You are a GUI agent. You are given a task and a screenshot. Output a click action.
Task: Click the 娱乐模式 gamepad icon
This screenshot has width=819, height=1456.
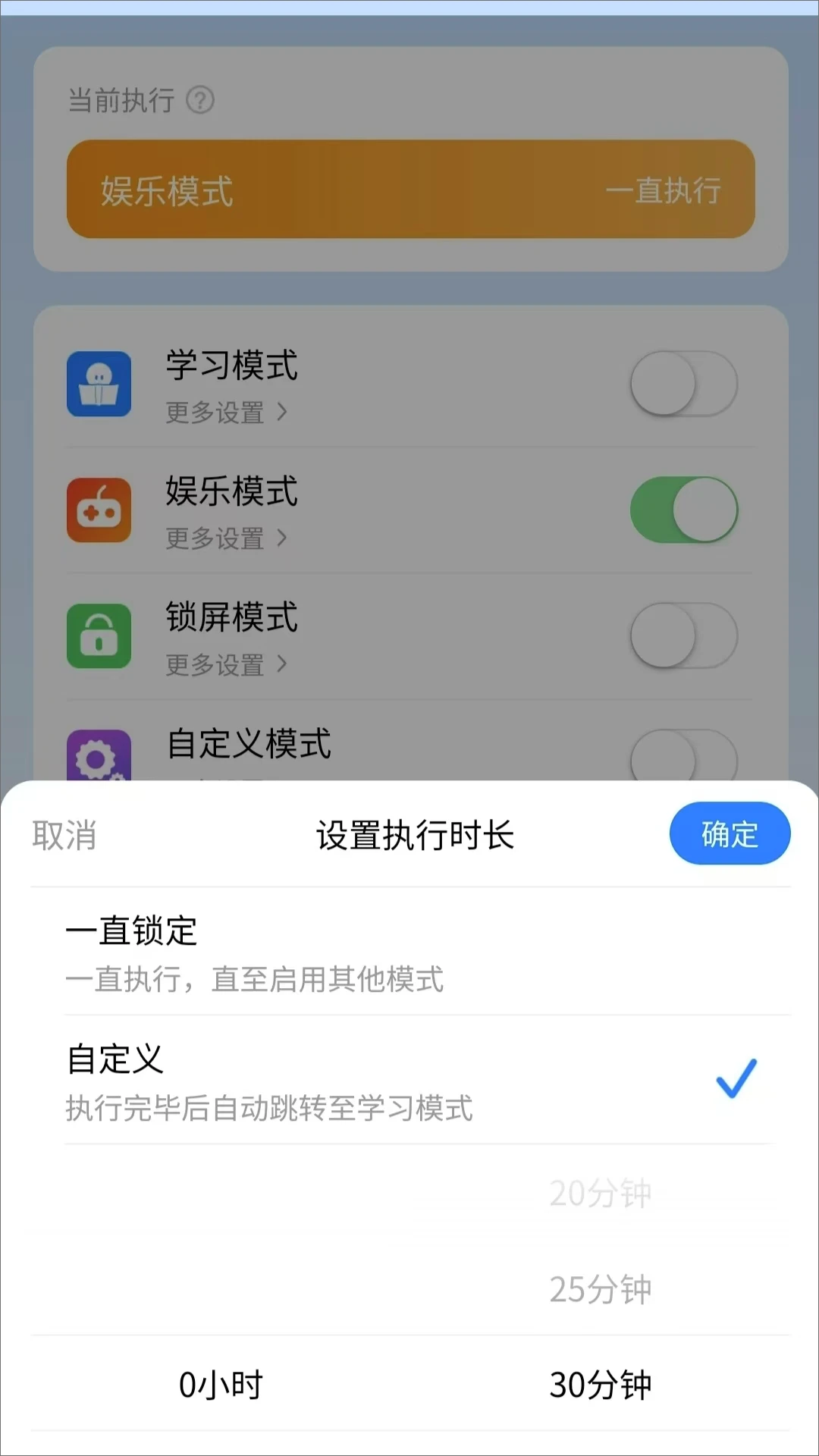click(99, 510)
